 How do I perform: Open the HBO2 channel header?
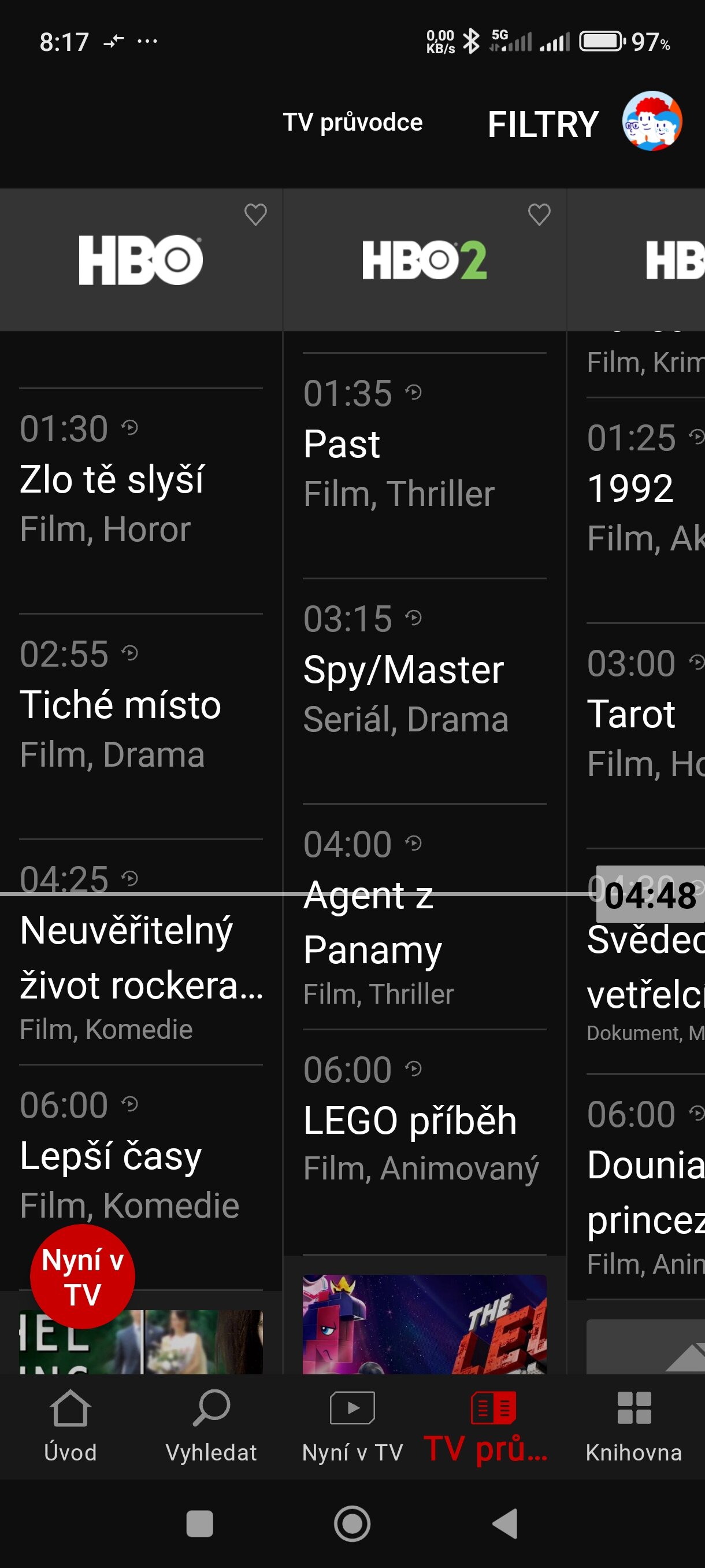coord(425,260)
